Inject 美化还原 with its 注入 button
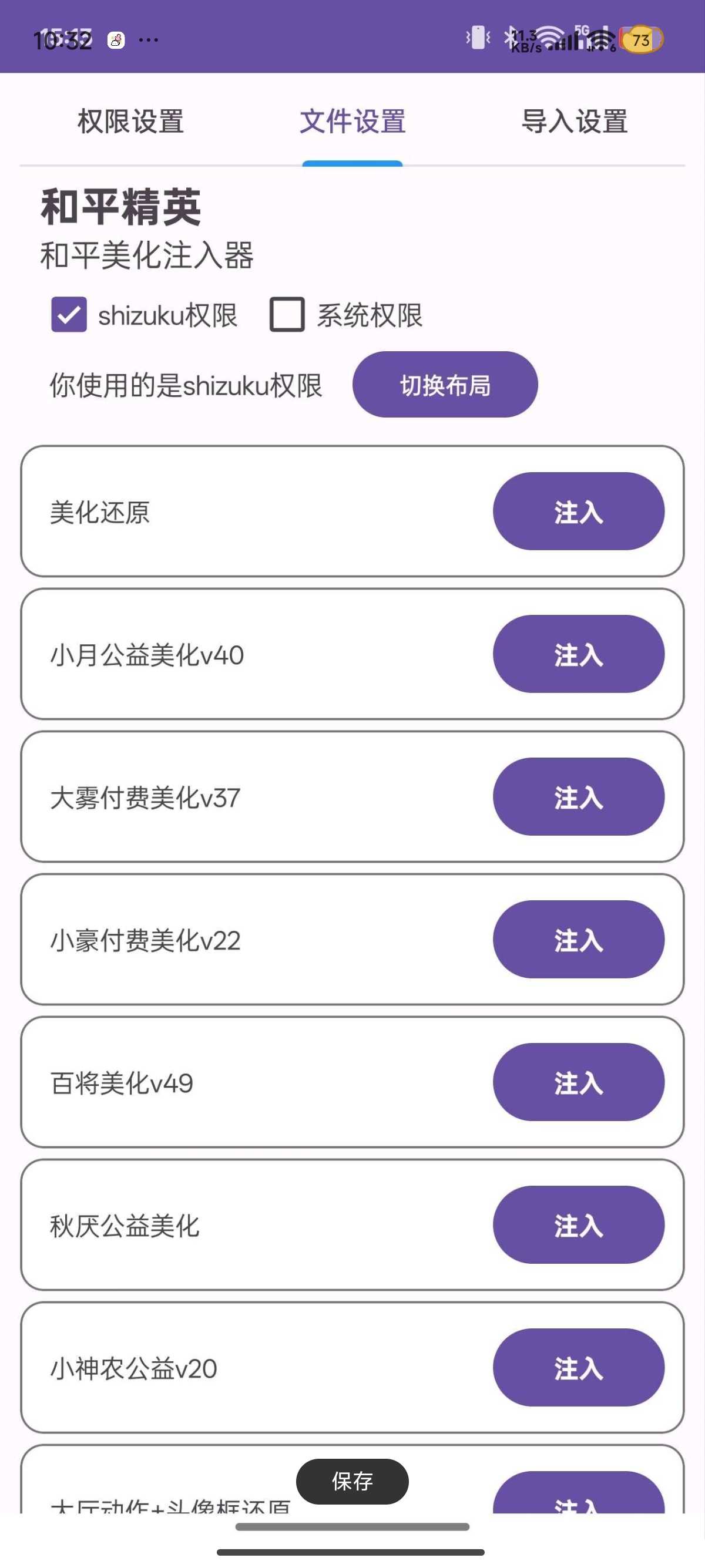 (x=578, y=512)
